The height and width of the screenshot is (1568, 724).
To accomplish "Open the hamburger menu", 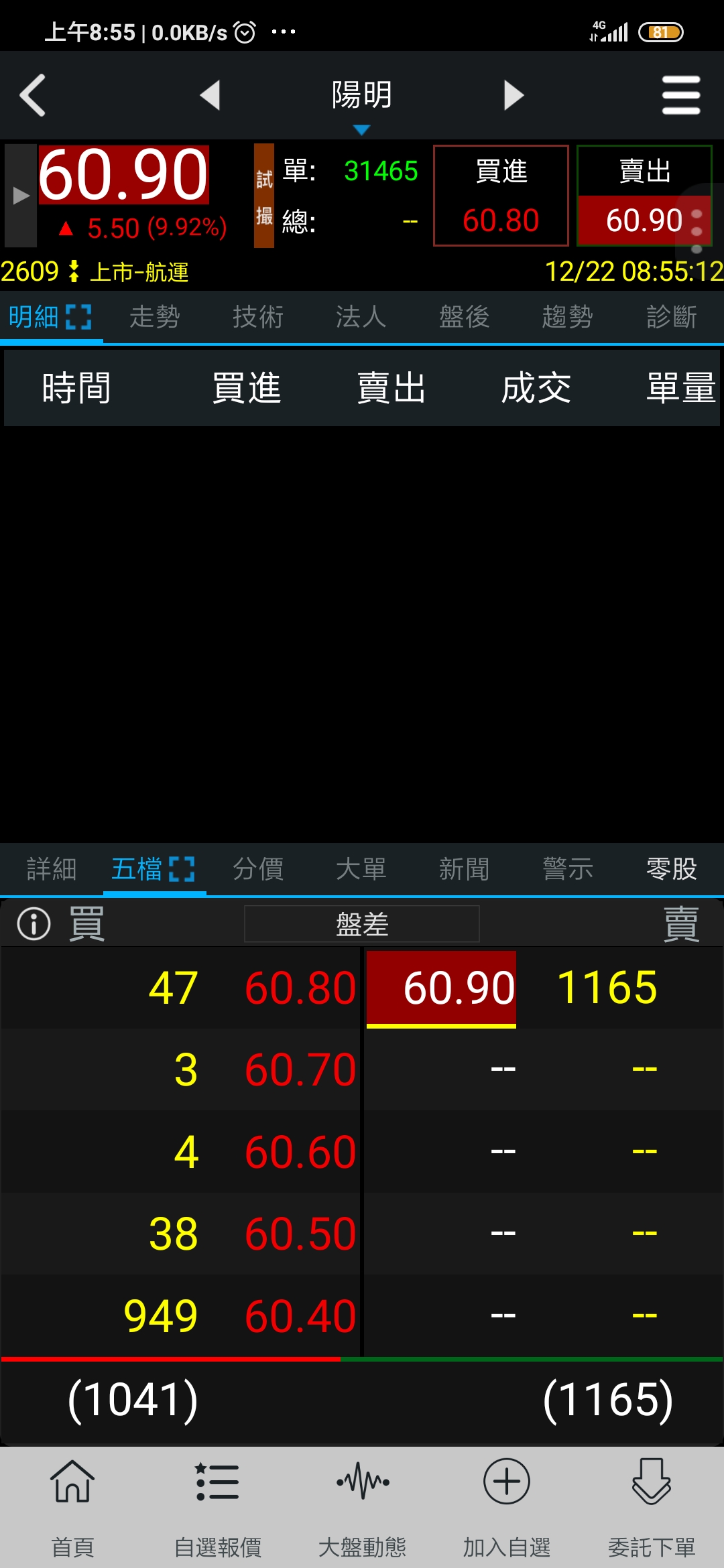I will pyautogui.click(x=681, y=95).
